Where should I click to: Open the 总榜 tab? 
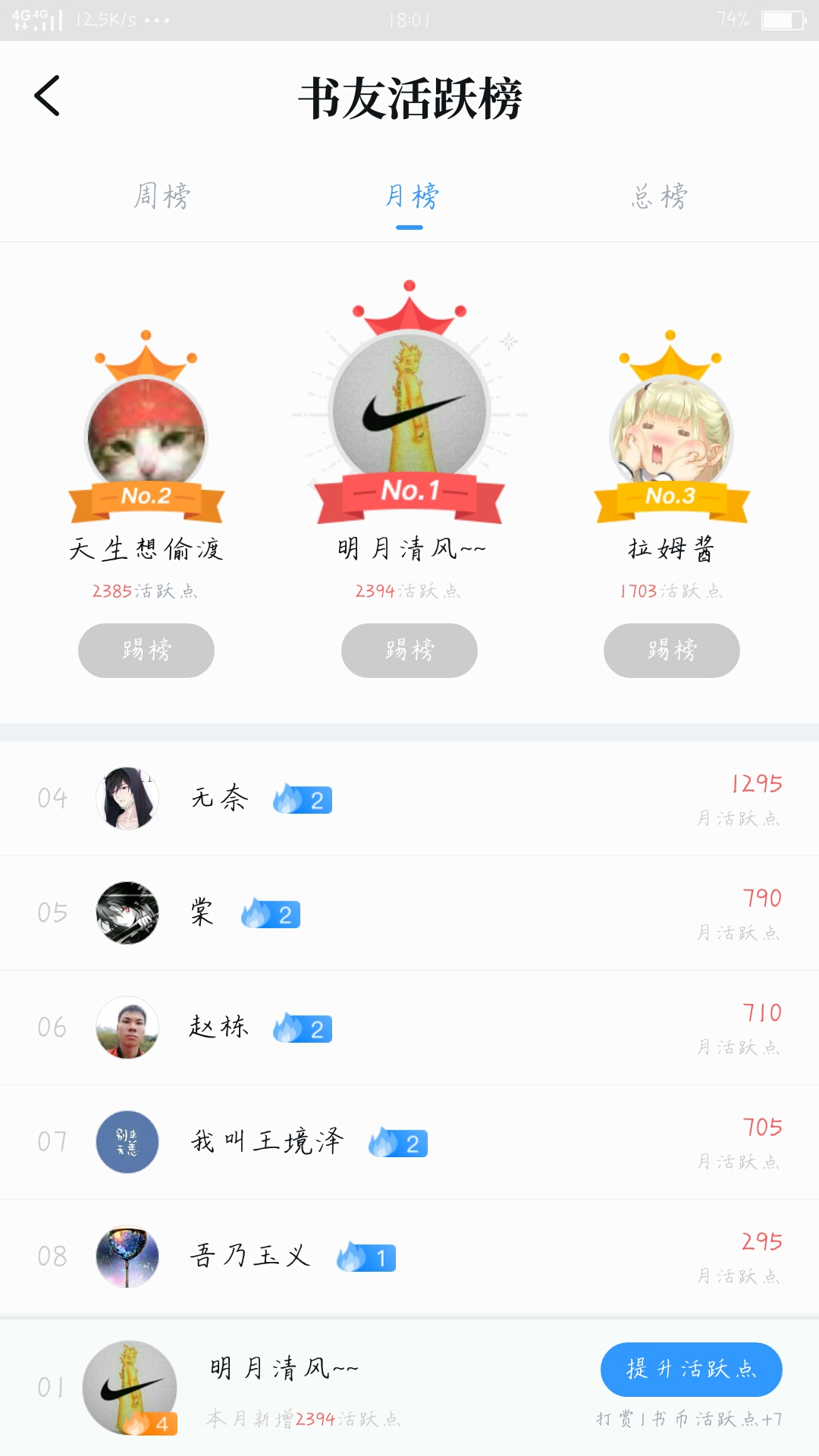click(x=659, y=196)
